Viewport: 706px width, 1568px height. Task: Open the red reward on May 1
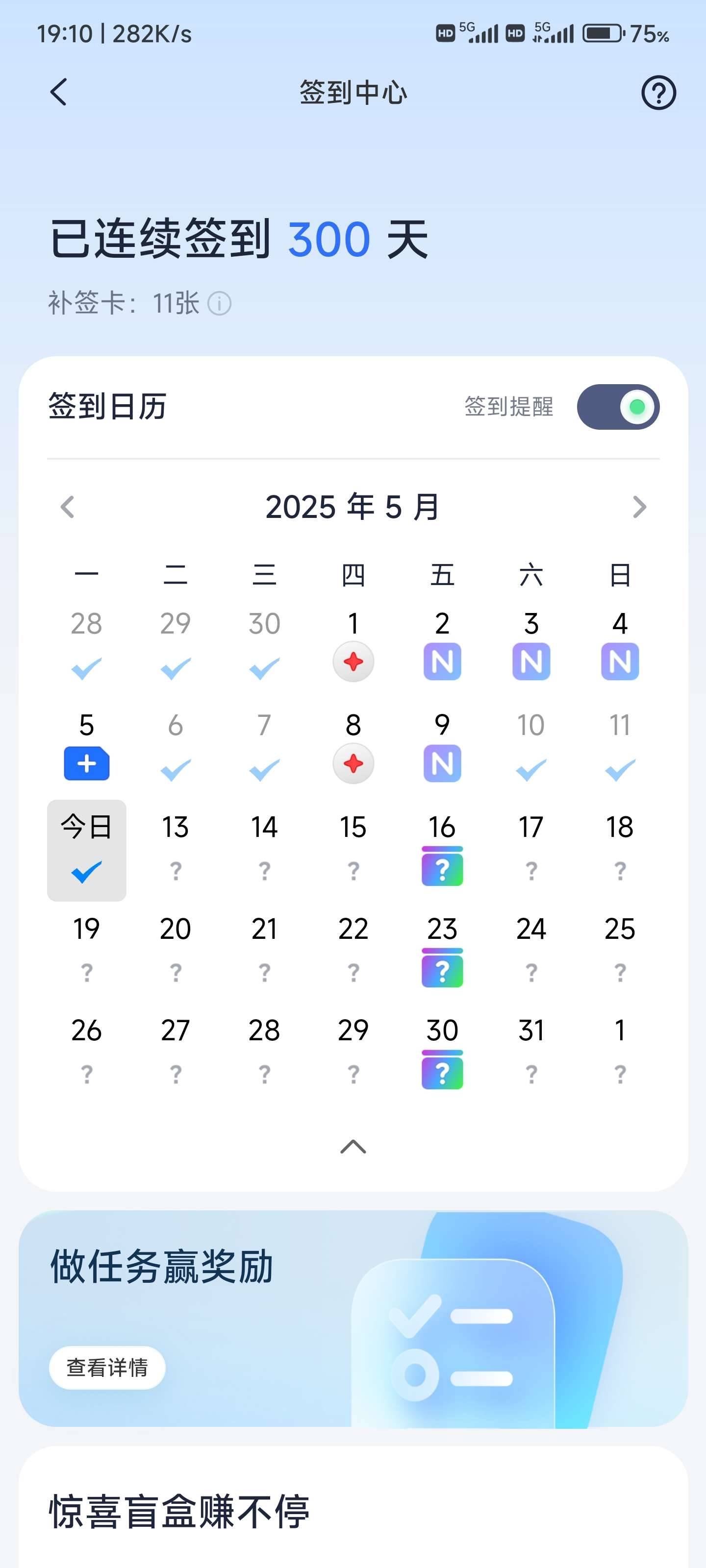(353, 661)
